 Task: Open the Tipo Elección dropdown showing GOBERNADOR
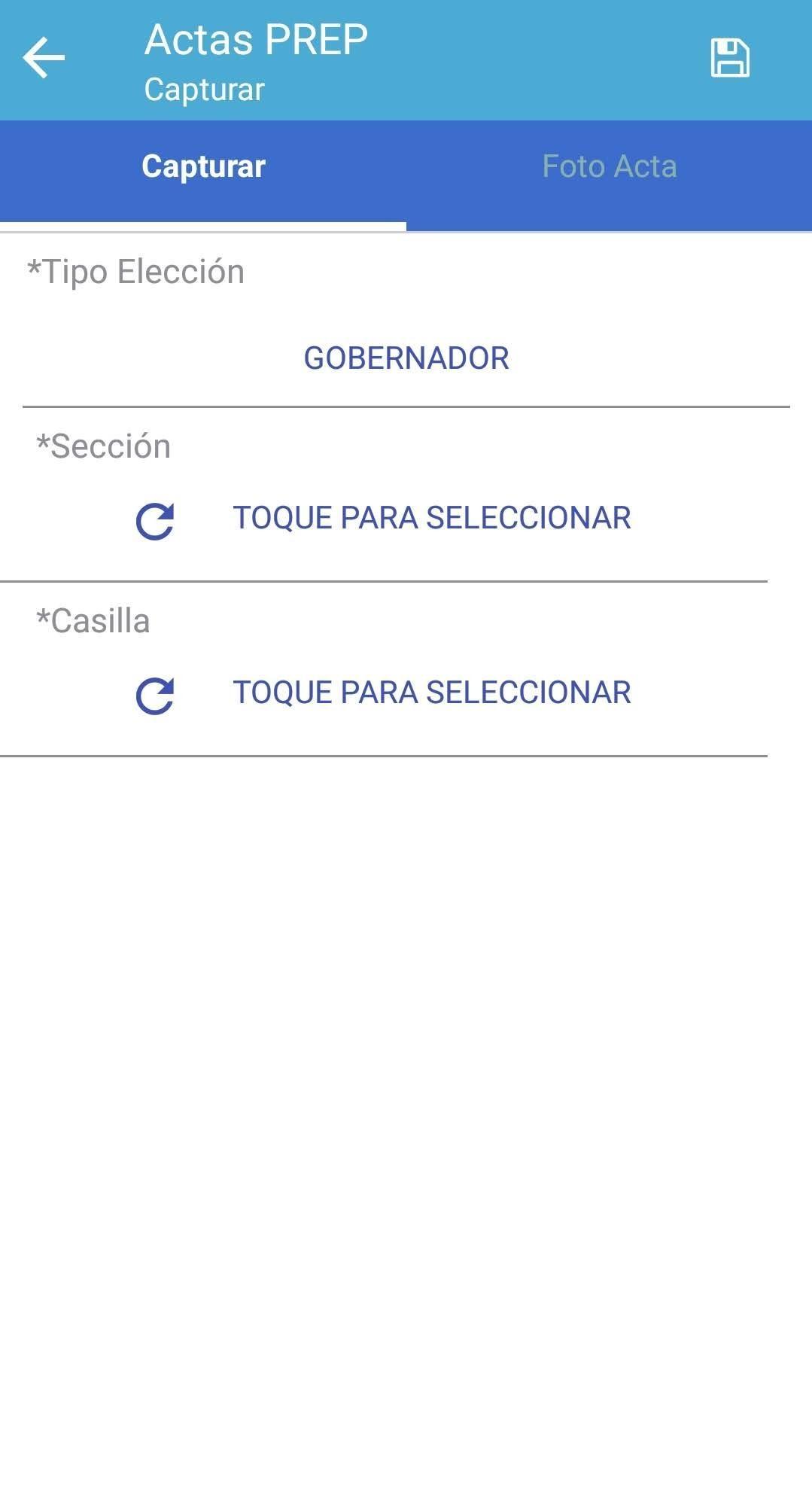(x=406, y=358)
